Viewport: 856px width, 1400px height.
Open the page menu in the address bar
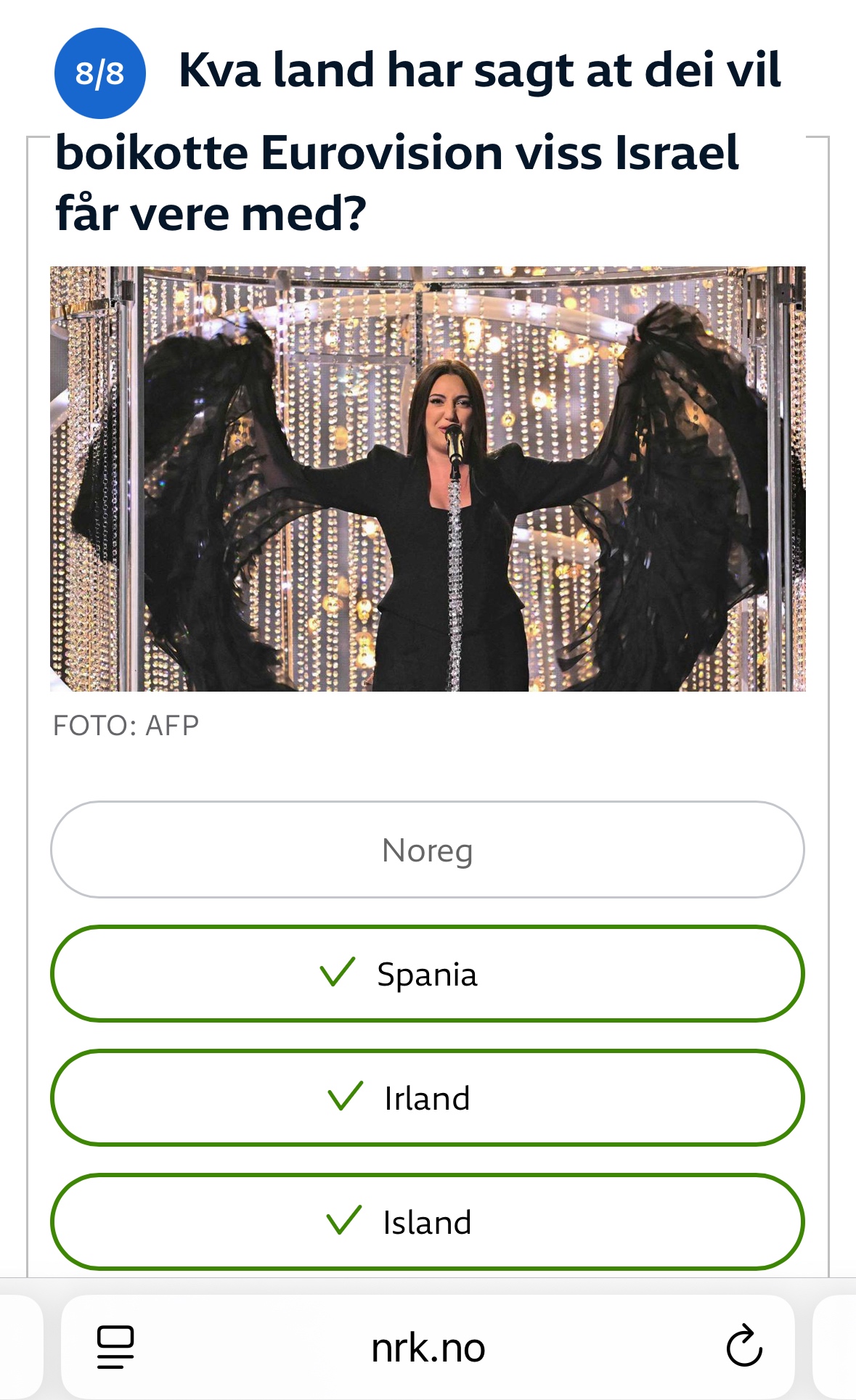coord(115,1348)
